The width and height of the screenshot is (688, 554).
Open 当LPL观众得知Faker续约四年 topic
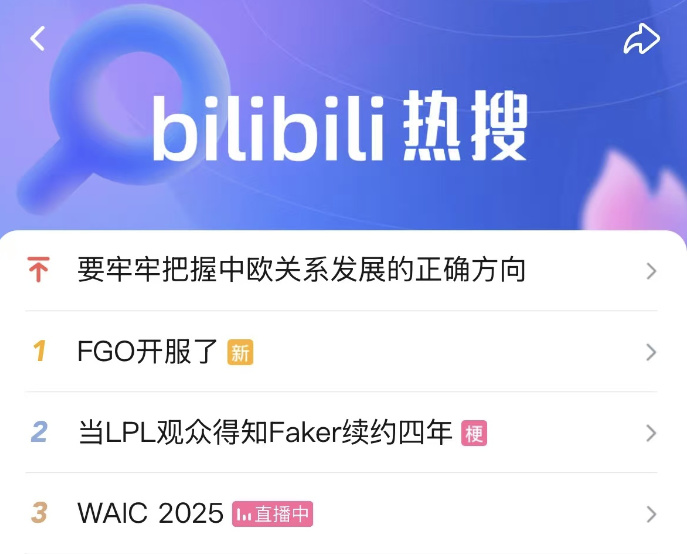coord(265,432)
